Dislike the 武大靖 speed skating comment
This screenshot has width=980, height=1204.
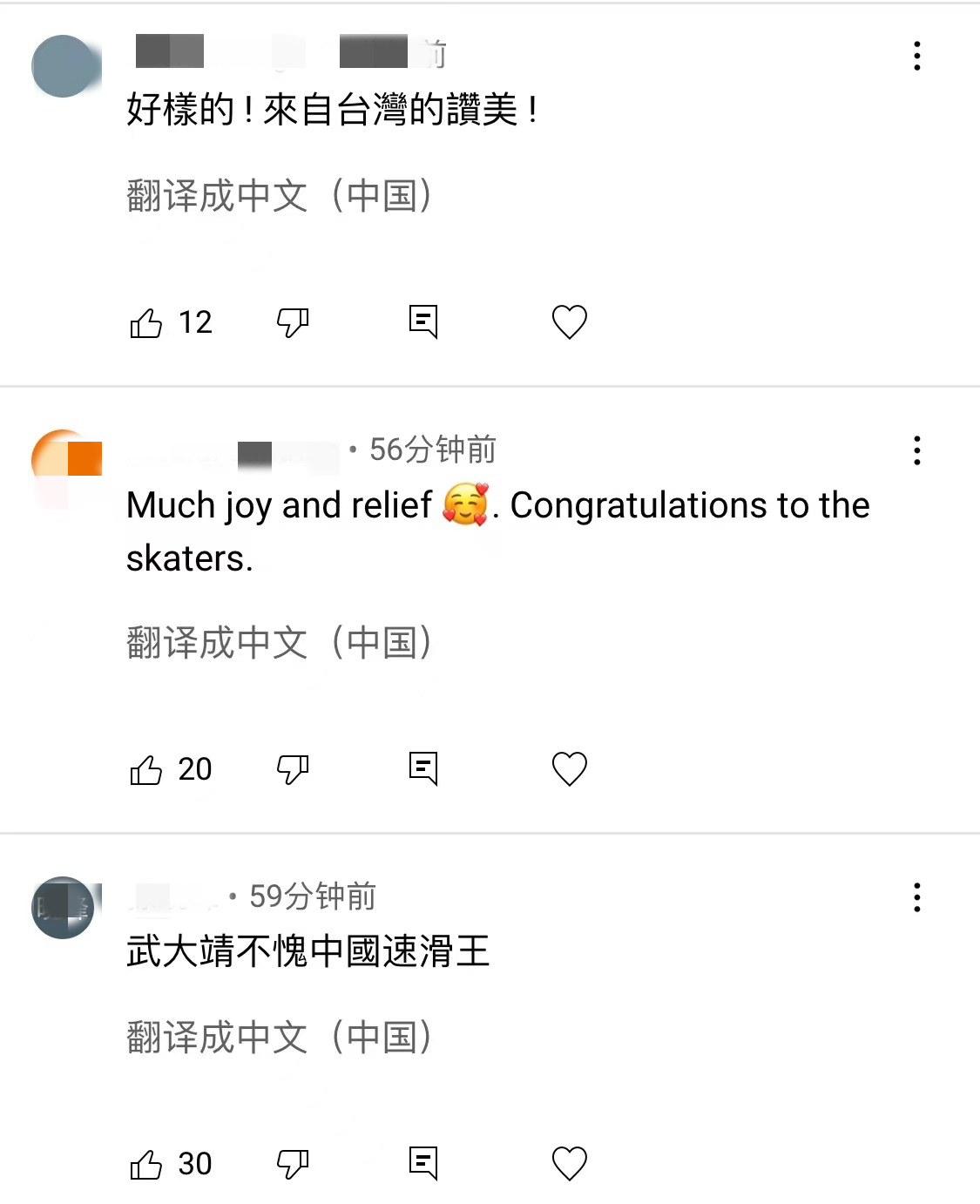click(x=294, y=1161)
